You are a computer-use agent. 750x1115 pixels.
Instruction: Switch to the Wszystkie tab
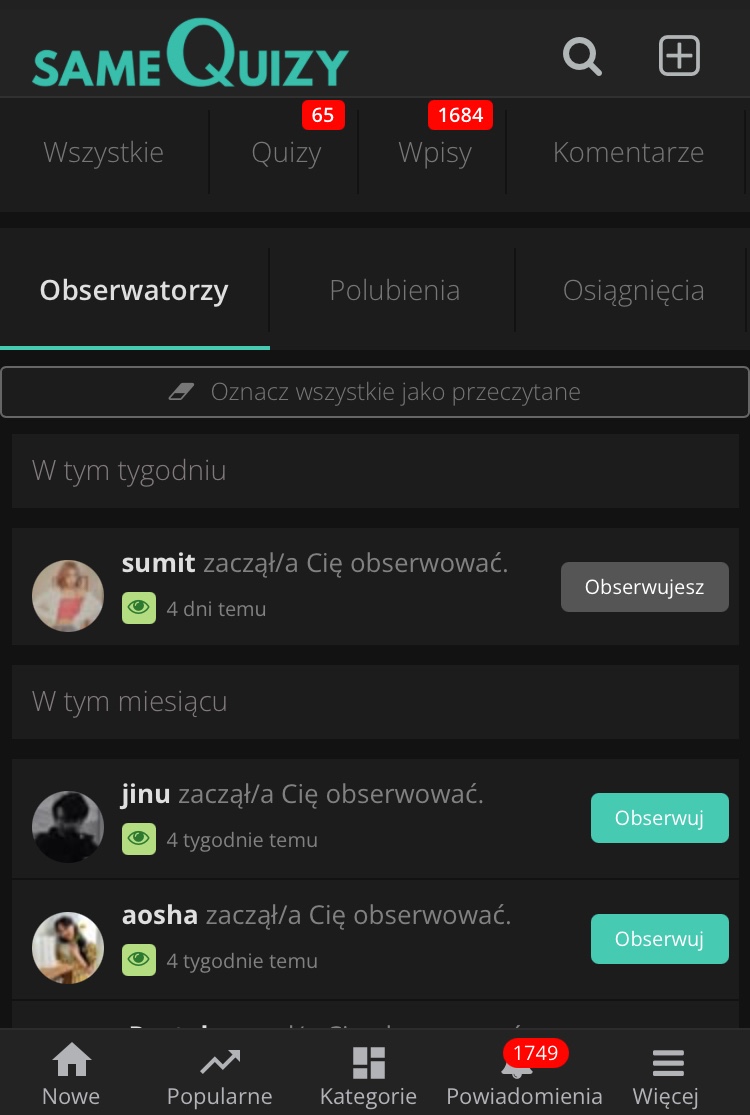click(x=104, y=152)
